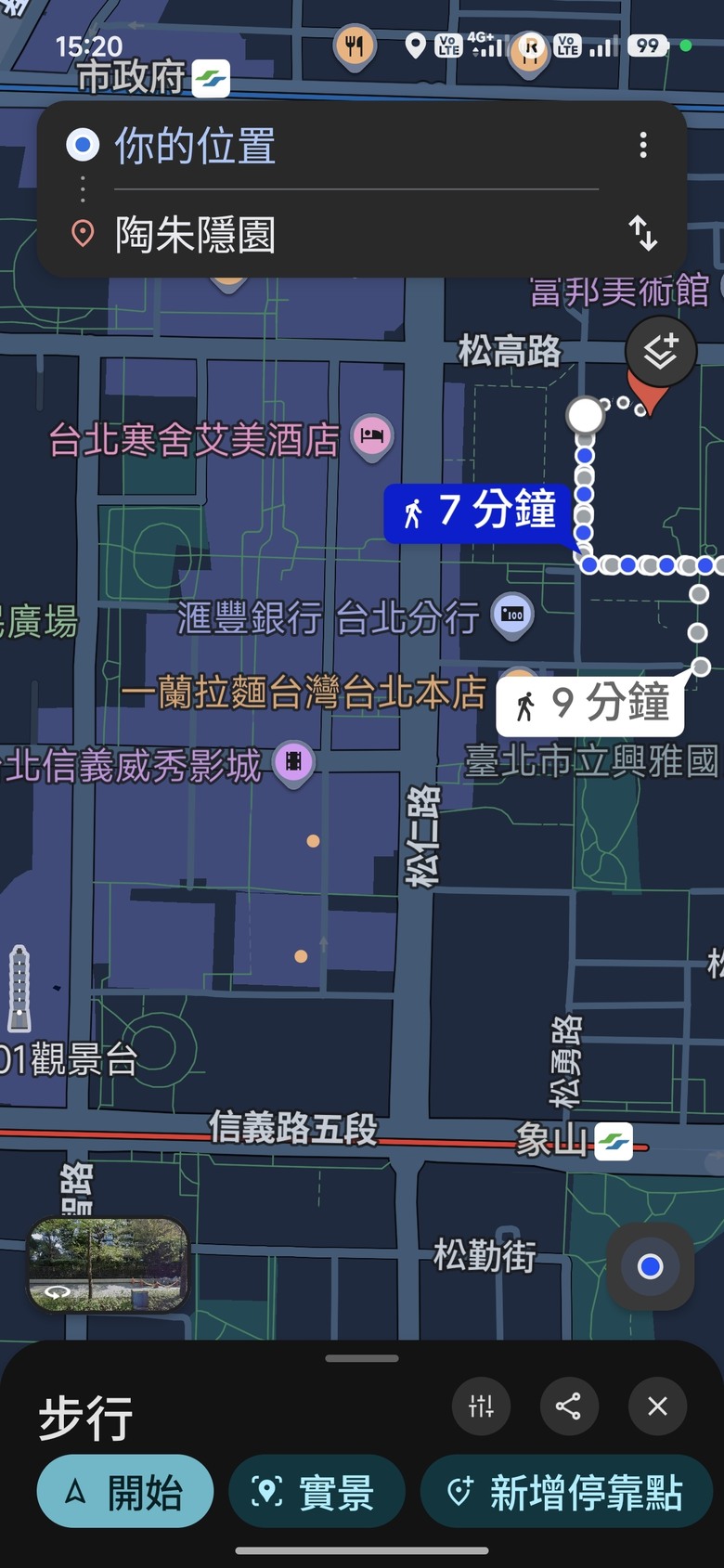Screen dimensions: 724x1568
Task: Open the overflow menu beside 你的位置
Action: tap(643, 145)
